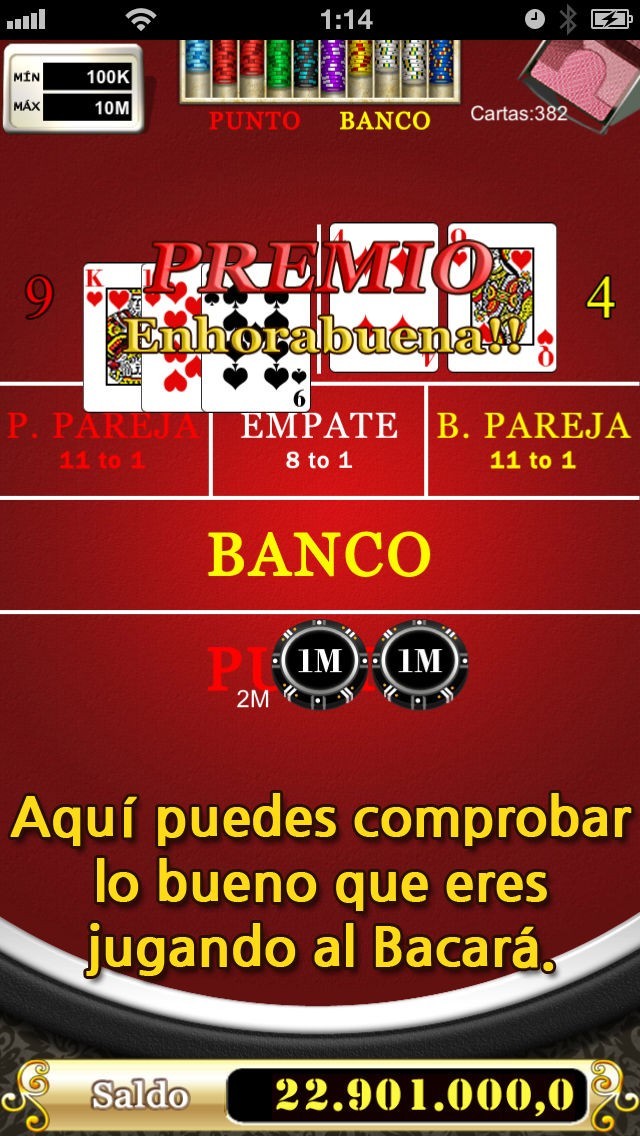Place a bet on Empate 8 to 1
The height and width of the screenshot is (1136, 640).
click(318, 440)
